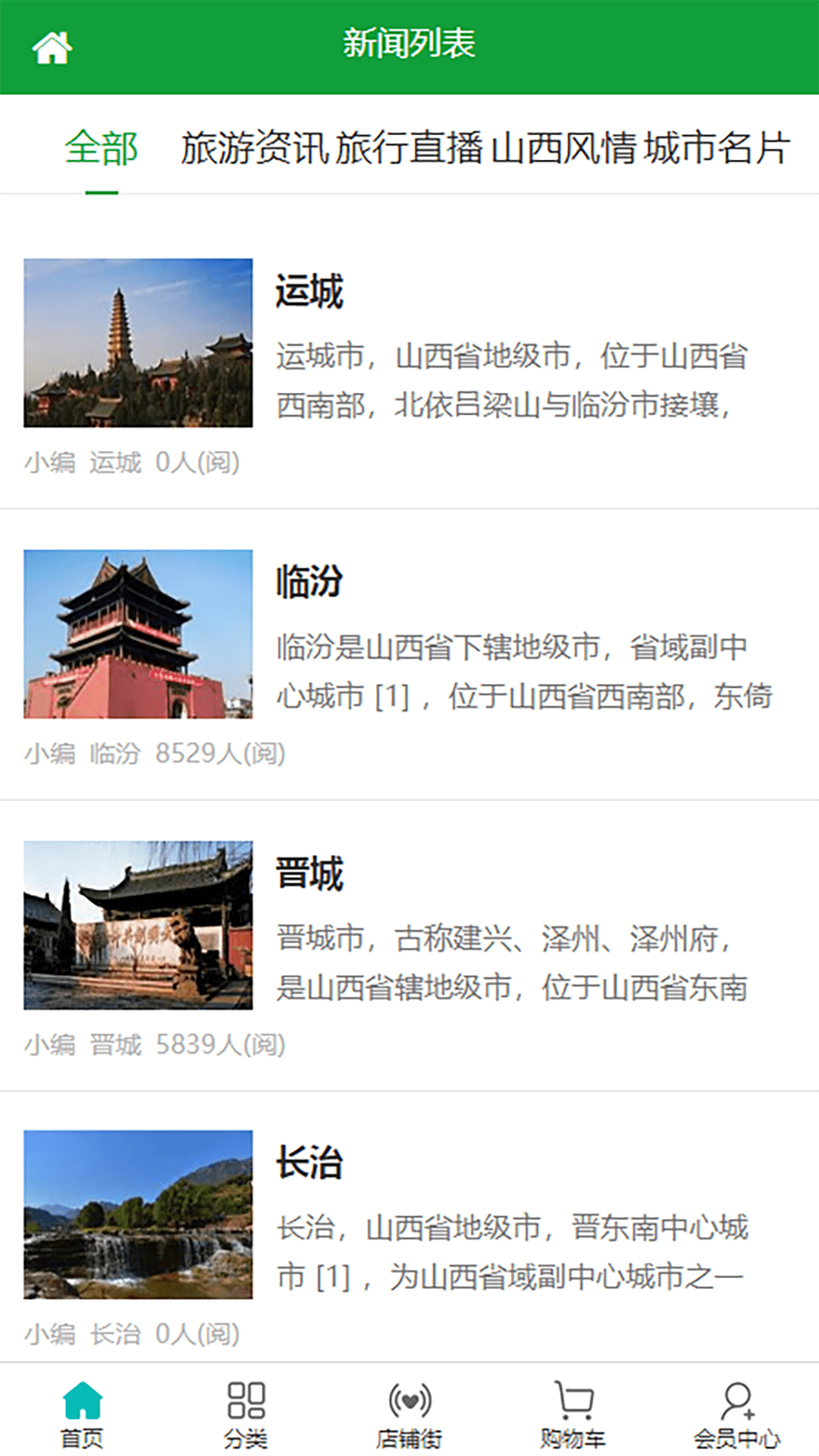819x1456 pixels.
Task: Tap the 临汾 tower thumbnail image
Action: [x=138, y=637]
